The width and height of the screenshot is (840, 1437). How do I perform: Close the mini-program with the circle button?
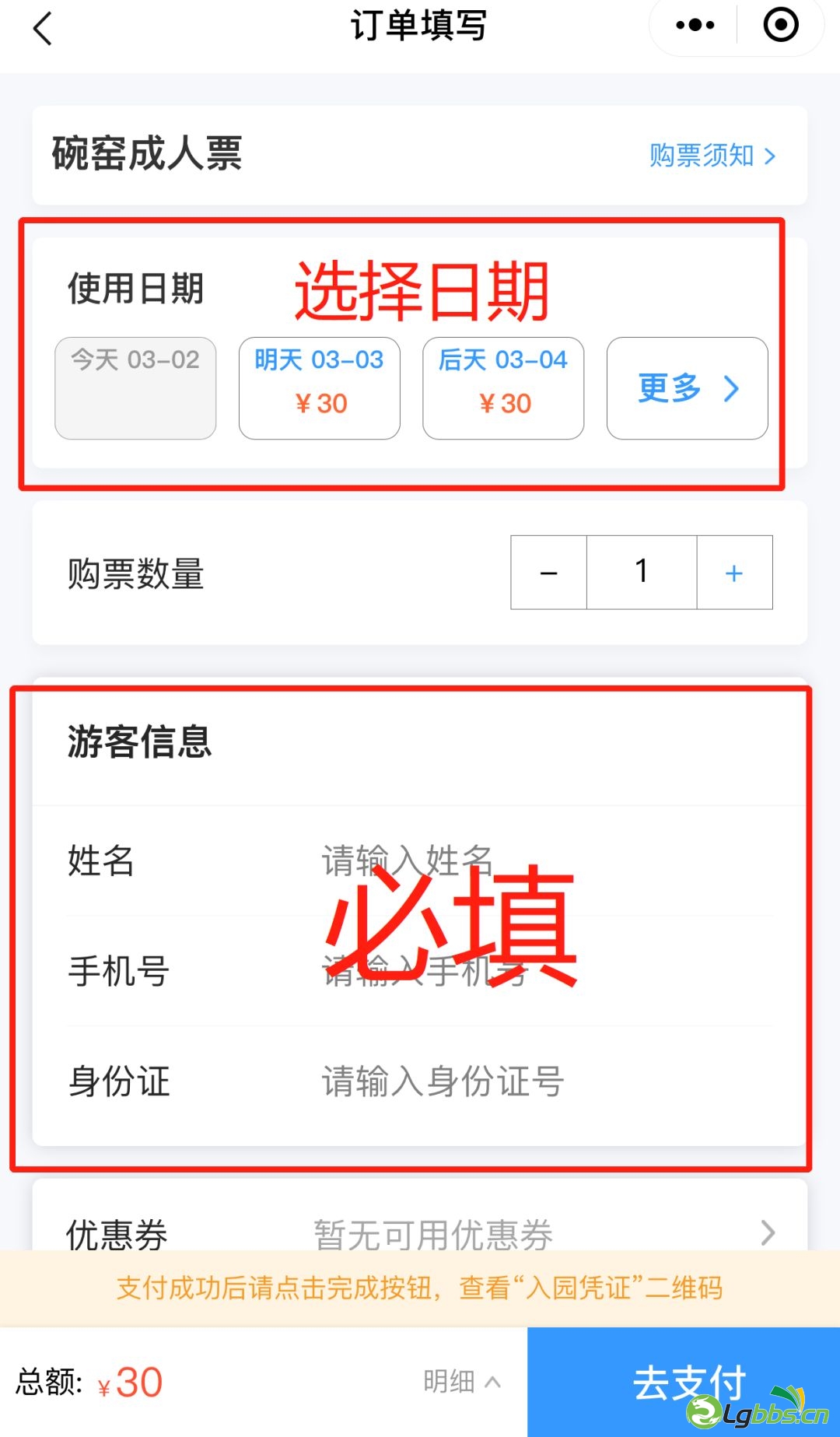(x=781, y=26)
